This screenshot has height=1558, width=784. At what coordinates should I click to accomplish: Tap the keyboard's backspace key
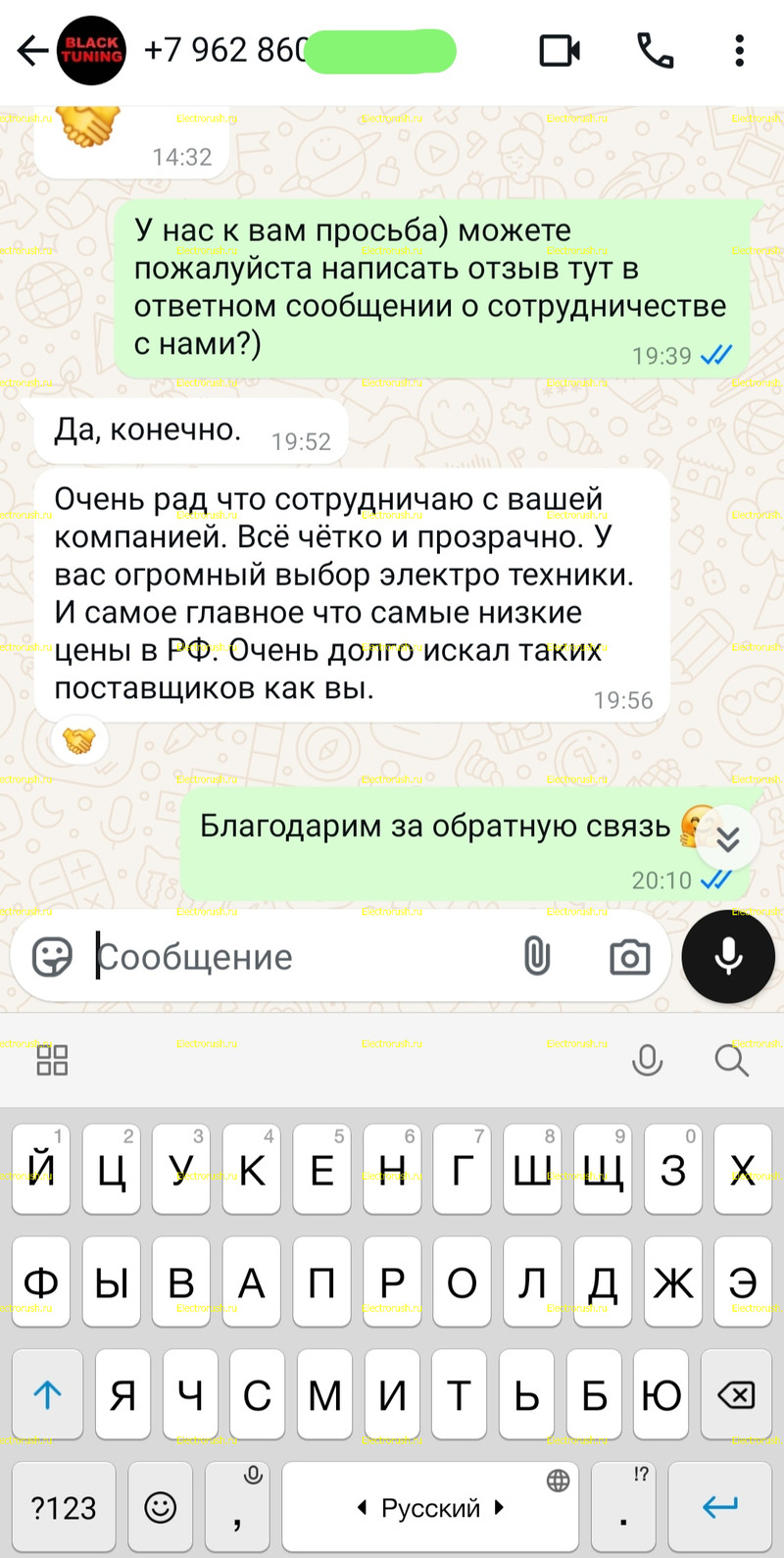(x=735, y=1394)
